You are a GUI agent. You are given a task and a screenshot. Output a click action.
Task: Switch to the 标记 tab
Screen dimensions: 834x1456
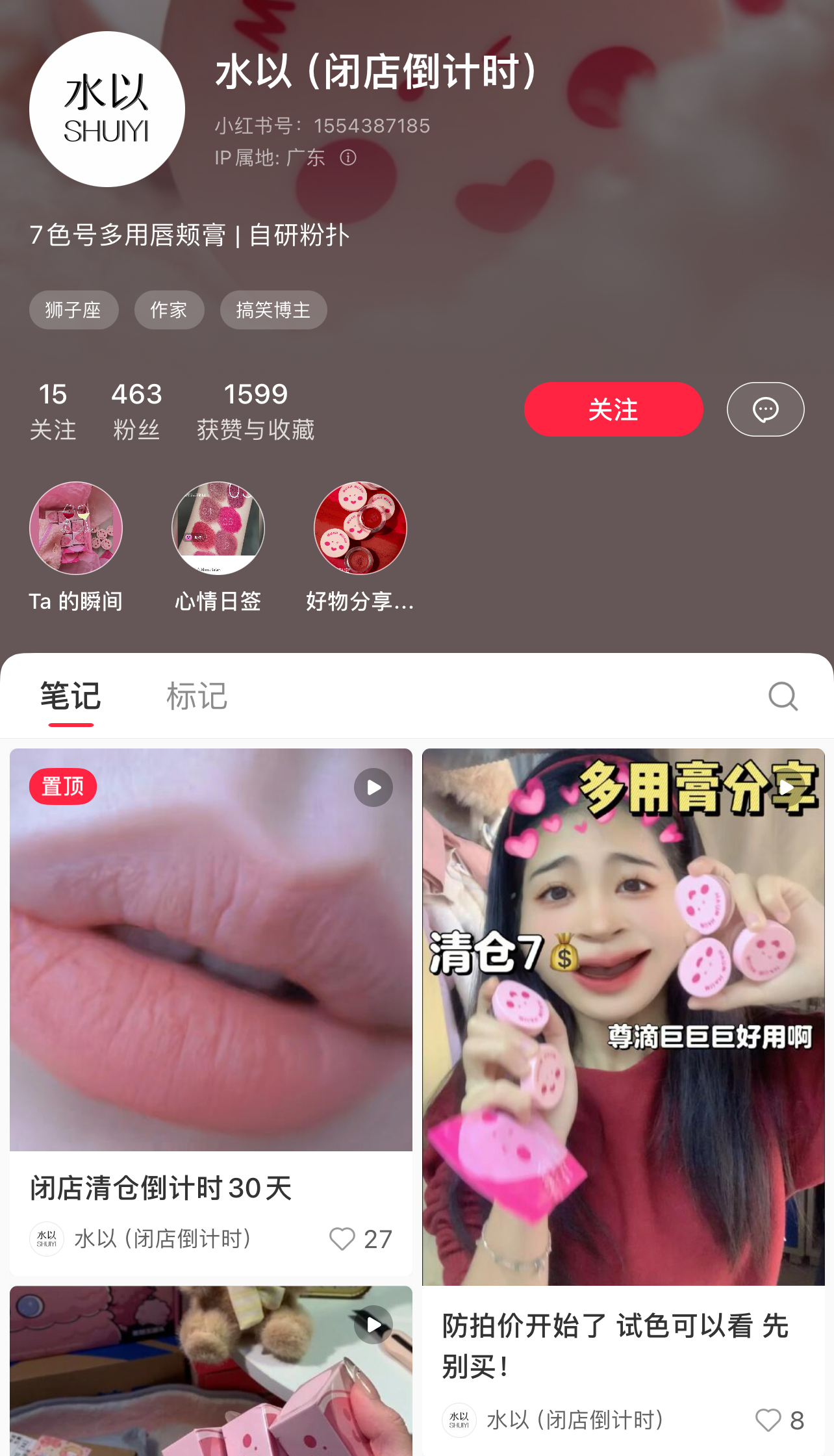[196, 696]
